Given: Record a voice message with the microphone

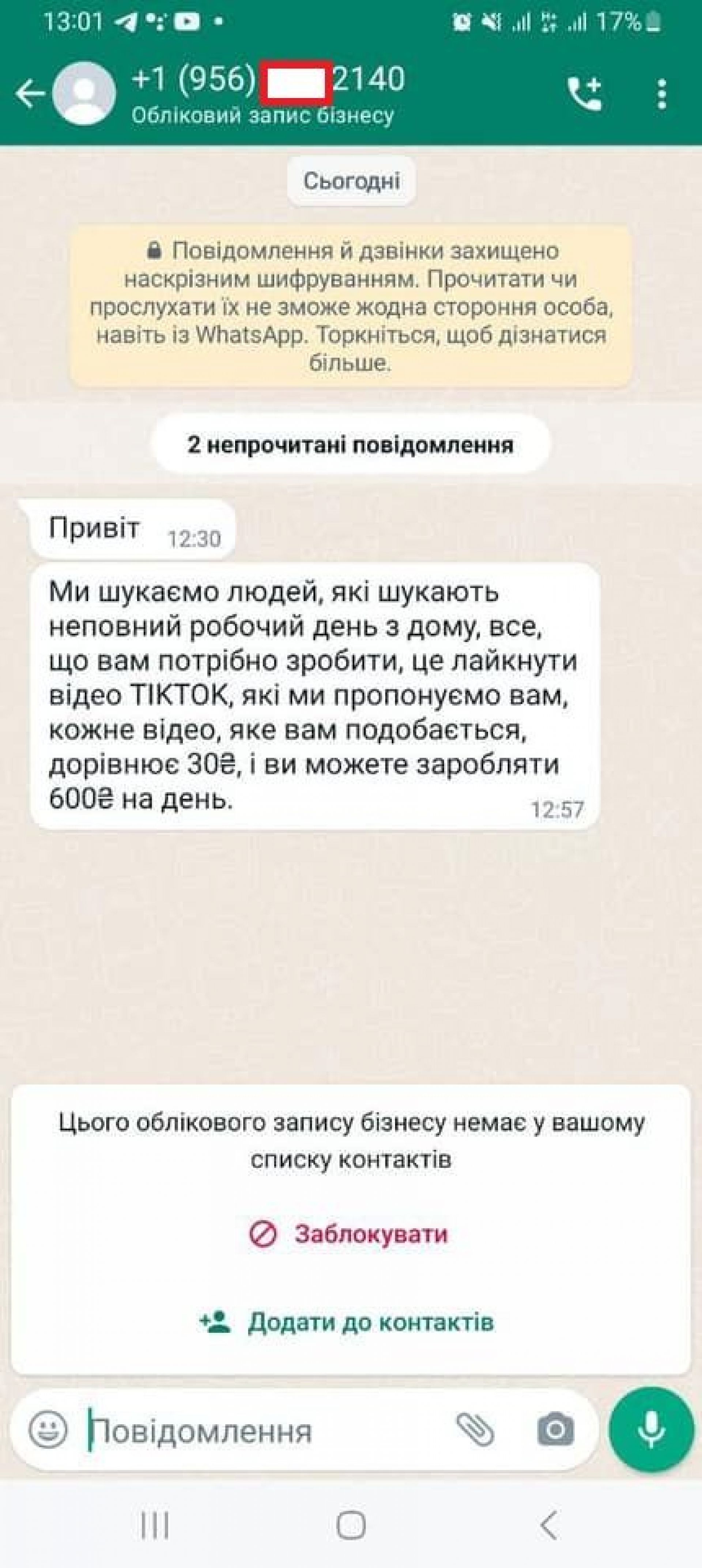Looking at the screenshot, I should pyautogui.click(x=651, y=1429).
